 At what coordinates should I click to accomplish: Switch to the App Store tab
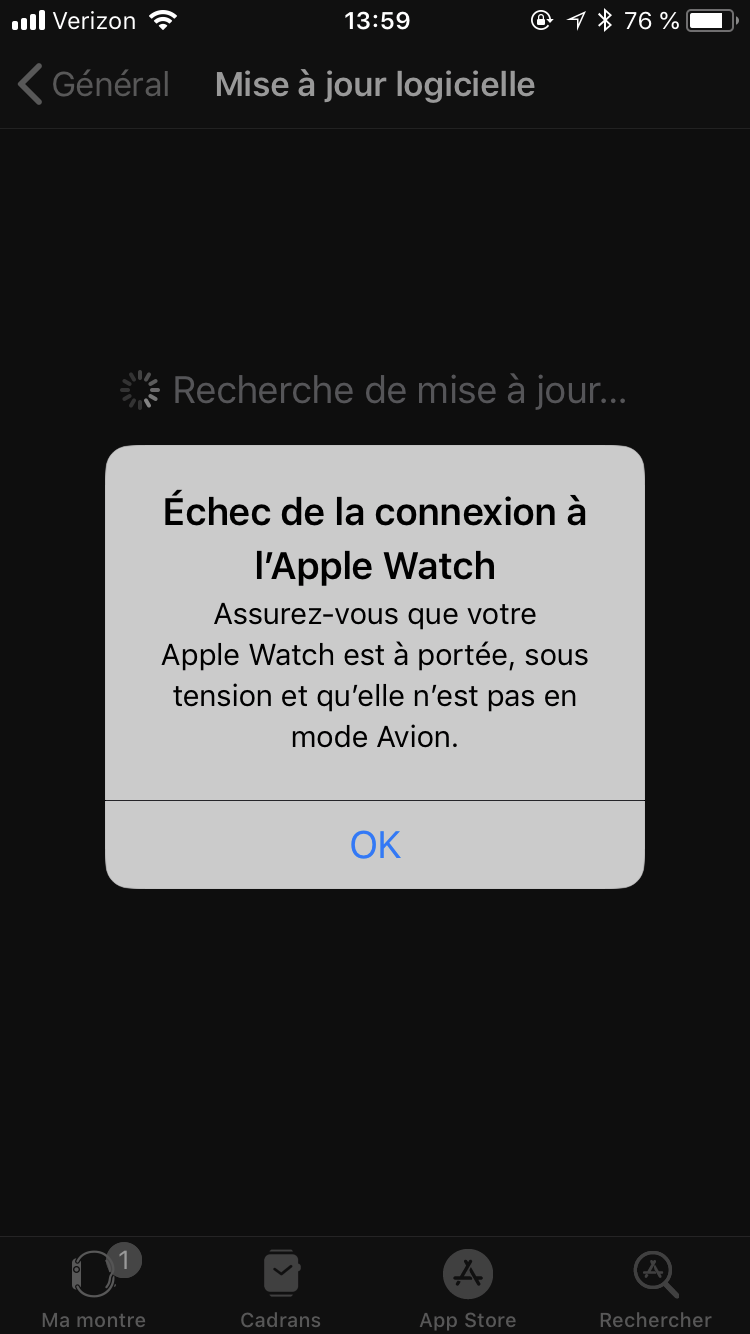click(x=468, y=1288)
